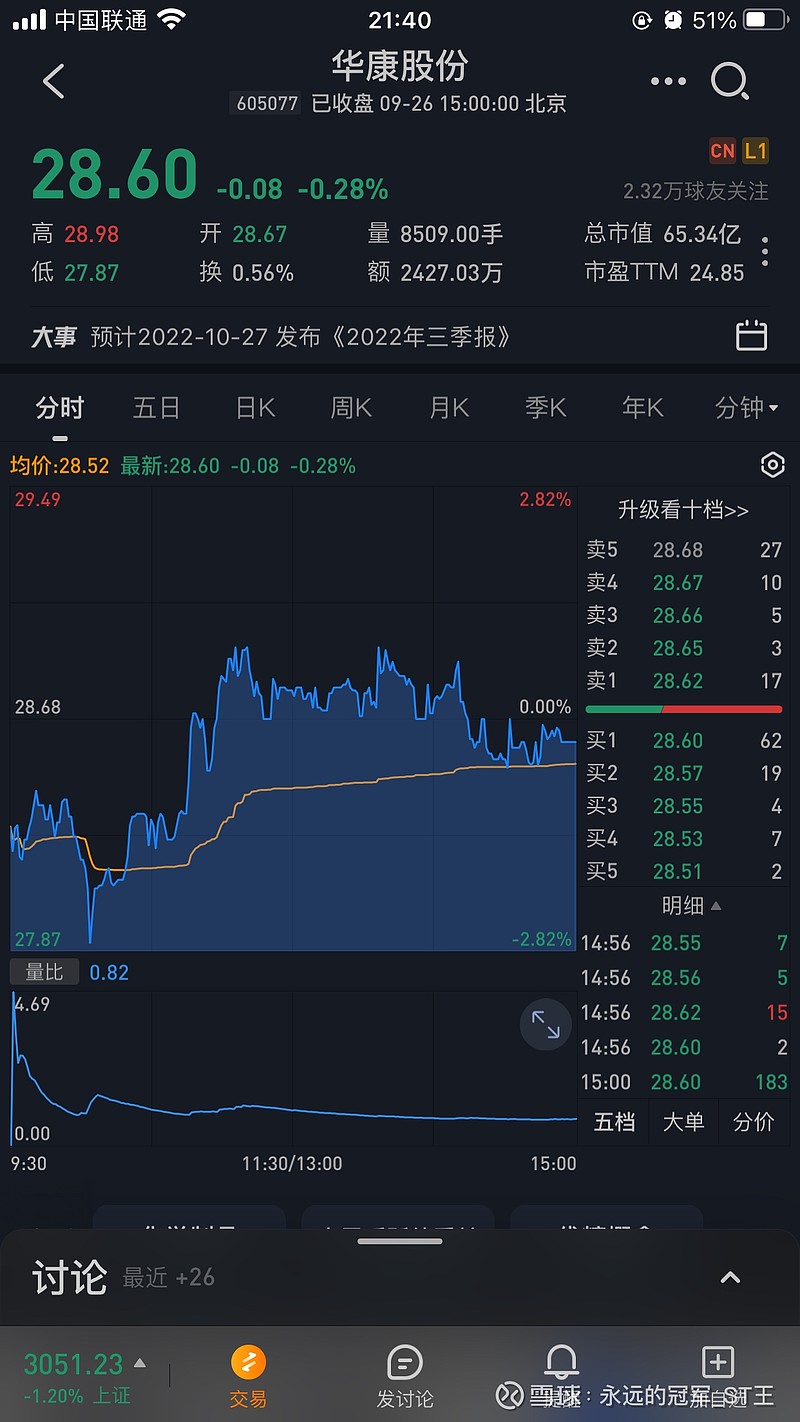Open the 交易 trade button
This screenshot has width=800, height=1422.
click(x=248, y=1376)
